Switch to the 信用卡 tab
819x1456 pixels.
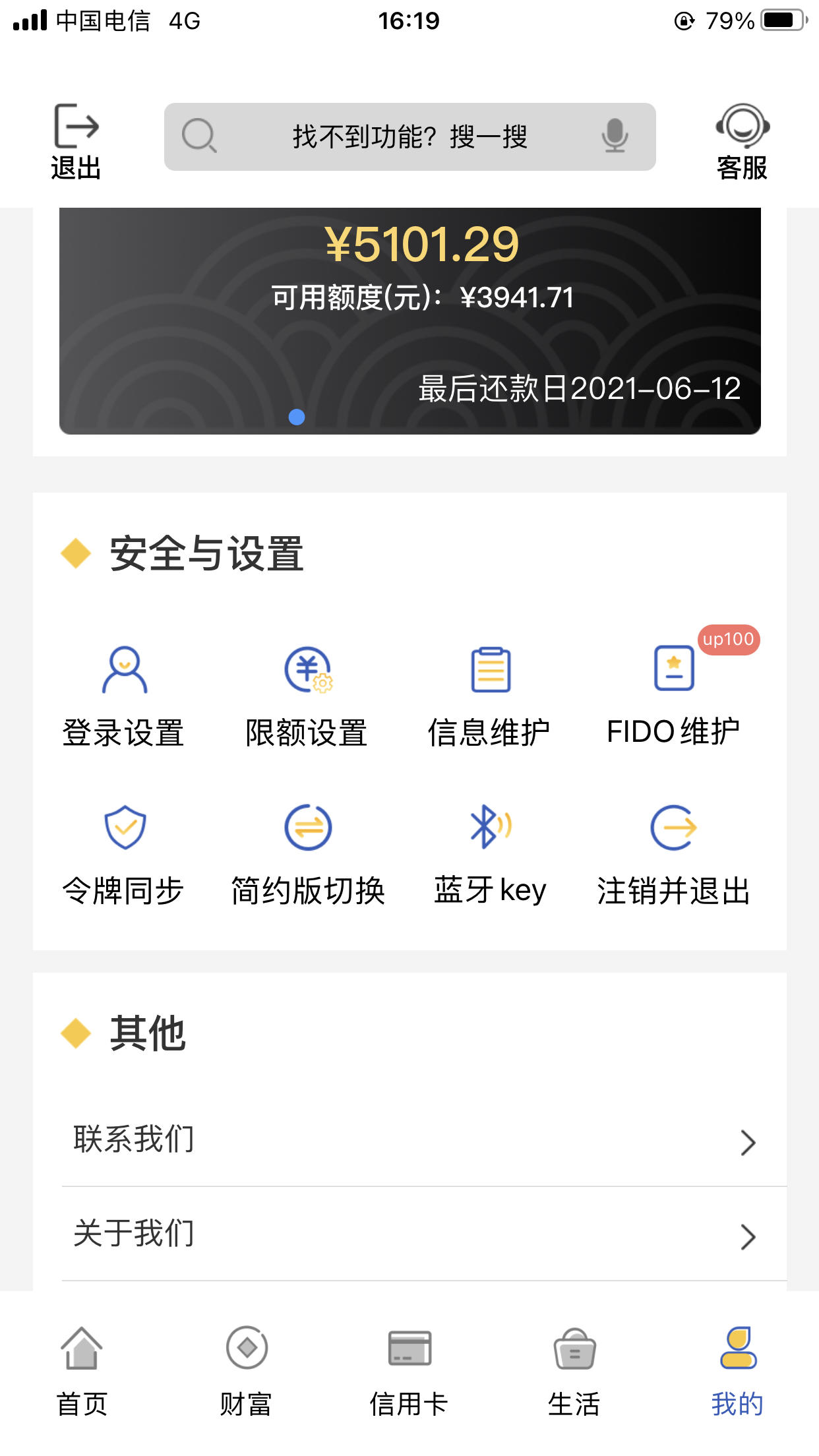click(x=409, y=1372)
